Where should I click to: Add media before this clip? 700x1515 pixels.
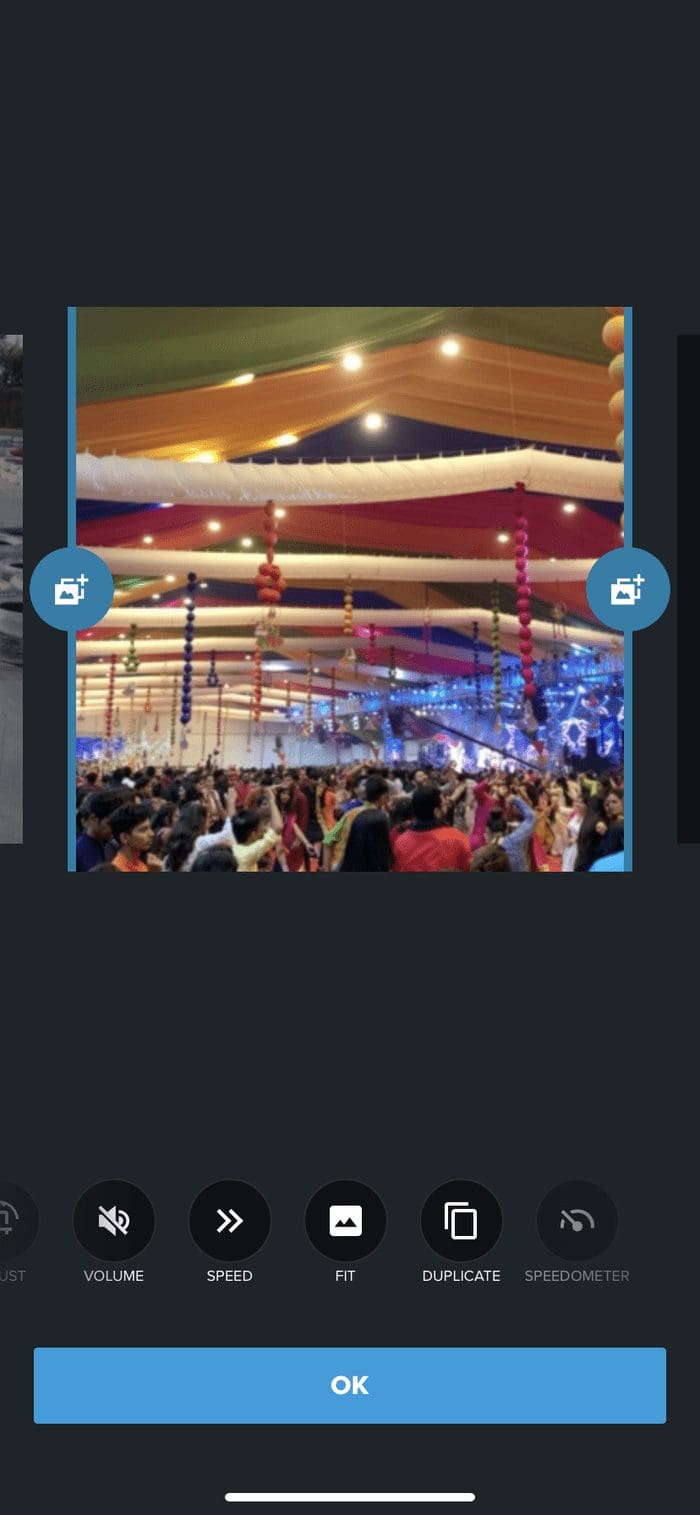[x=72, y=589]
